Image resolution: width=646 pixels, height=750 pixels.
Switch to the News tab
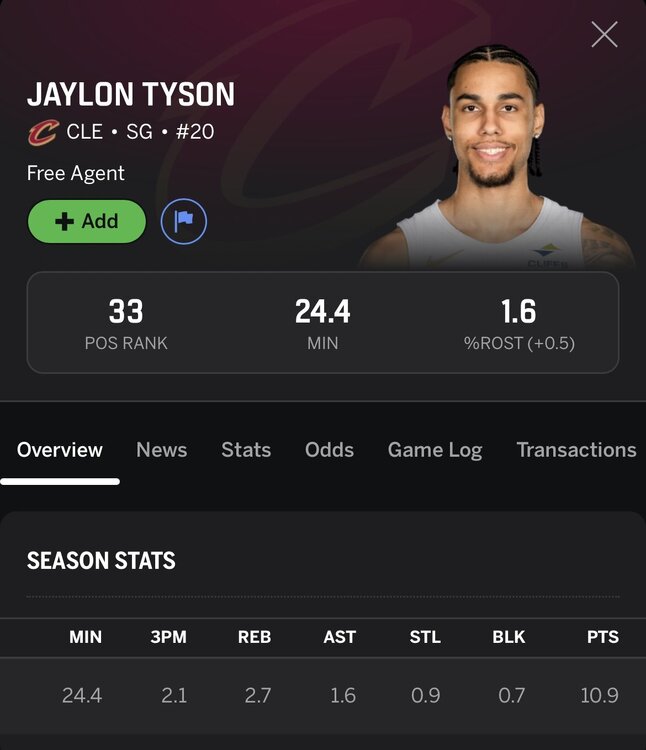tap(162, 450)
